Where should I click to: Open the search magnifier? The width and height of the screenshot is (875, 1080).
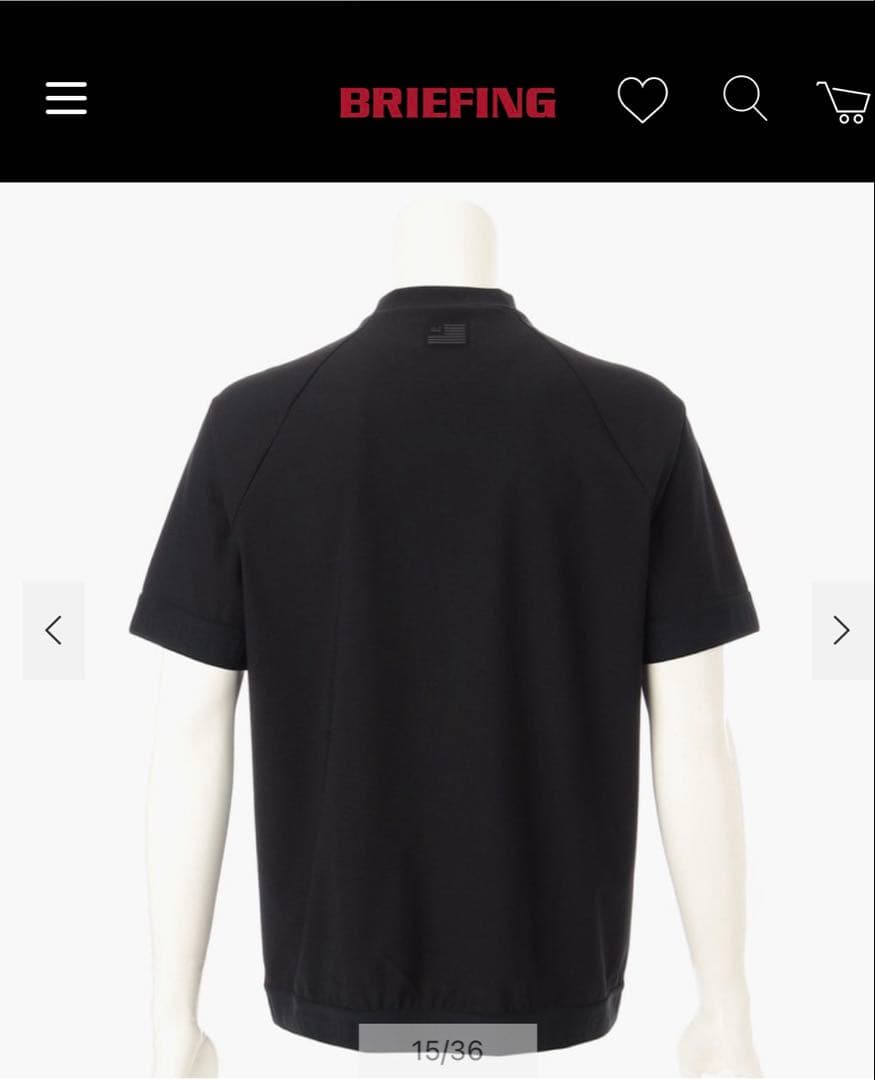click(x=745, y=100)
